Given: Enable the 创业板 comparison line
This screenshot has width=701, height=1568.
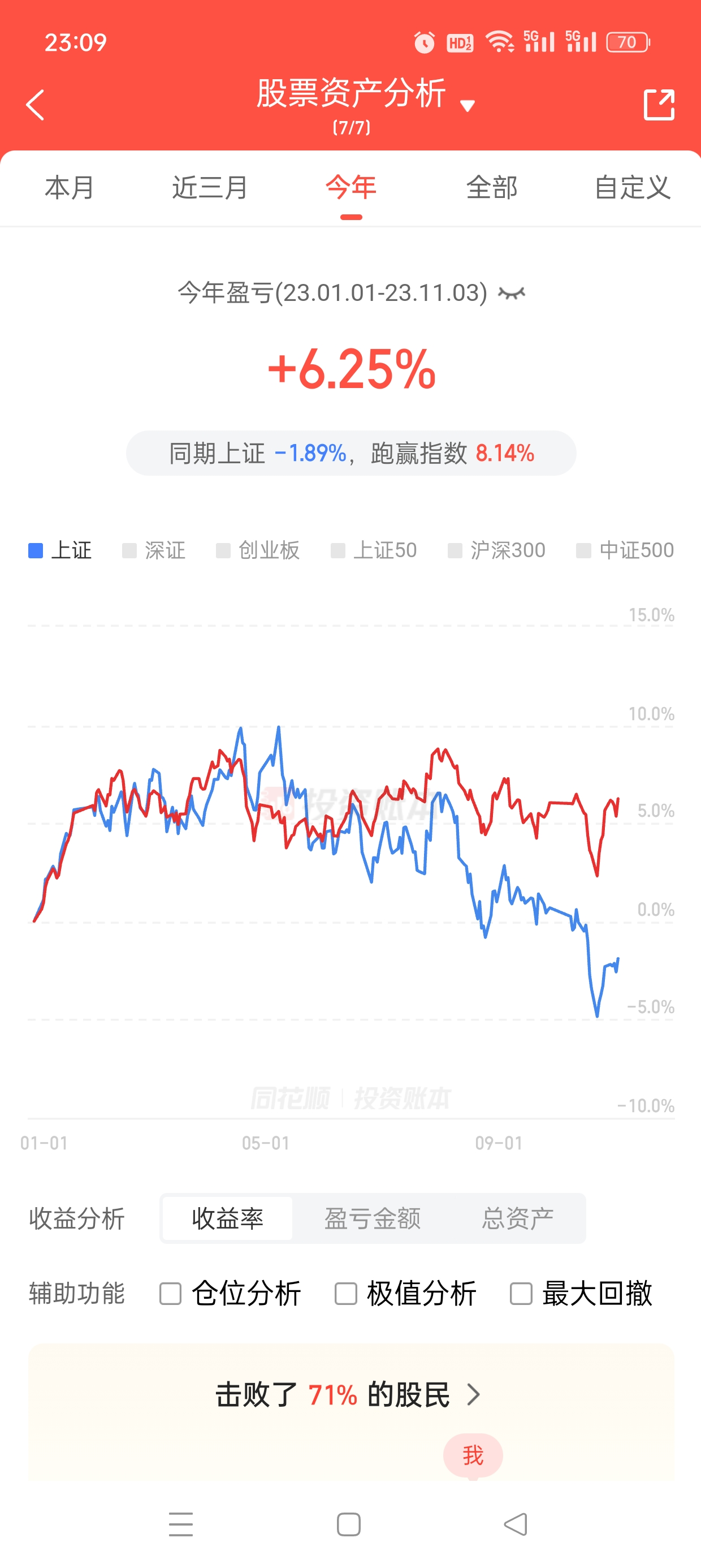Looking at the screenshot, I should point(258,550).
